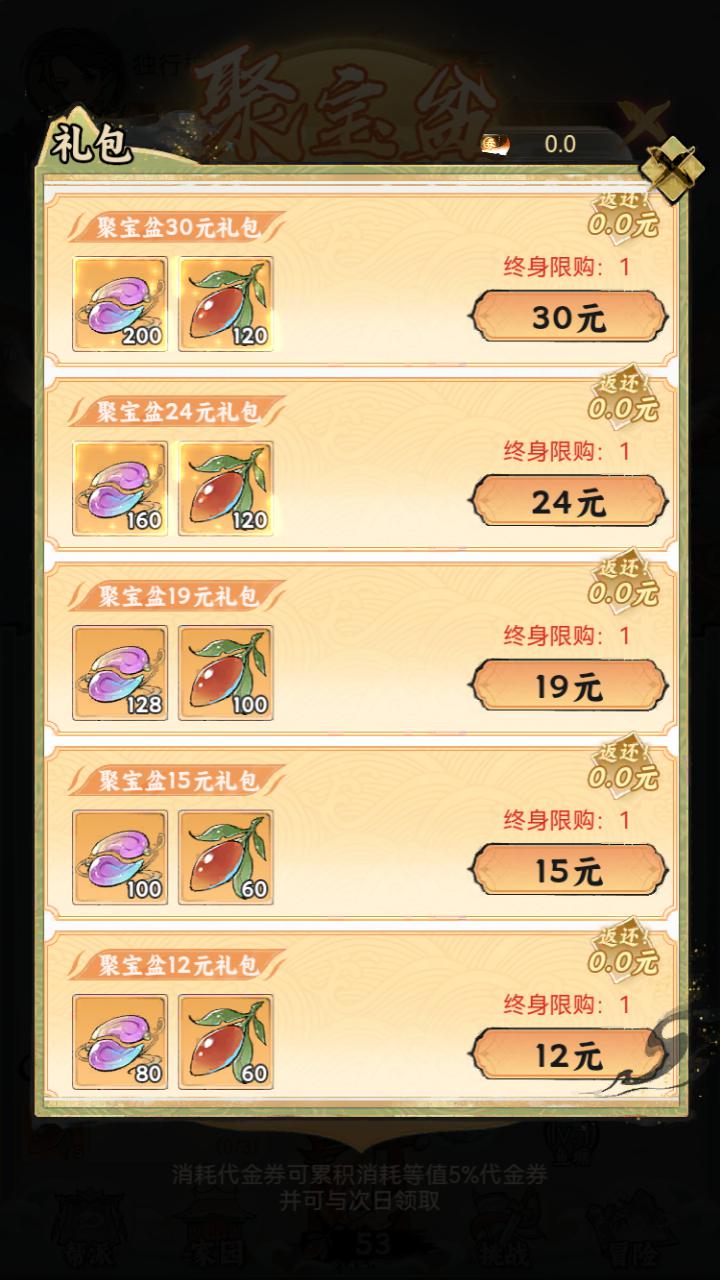Buy the 聚宝盆30元礼包 for 30元
Image resolution: width=720 pixels, height=1280 pixels.
pyautogui.click(x=568, y=317)
